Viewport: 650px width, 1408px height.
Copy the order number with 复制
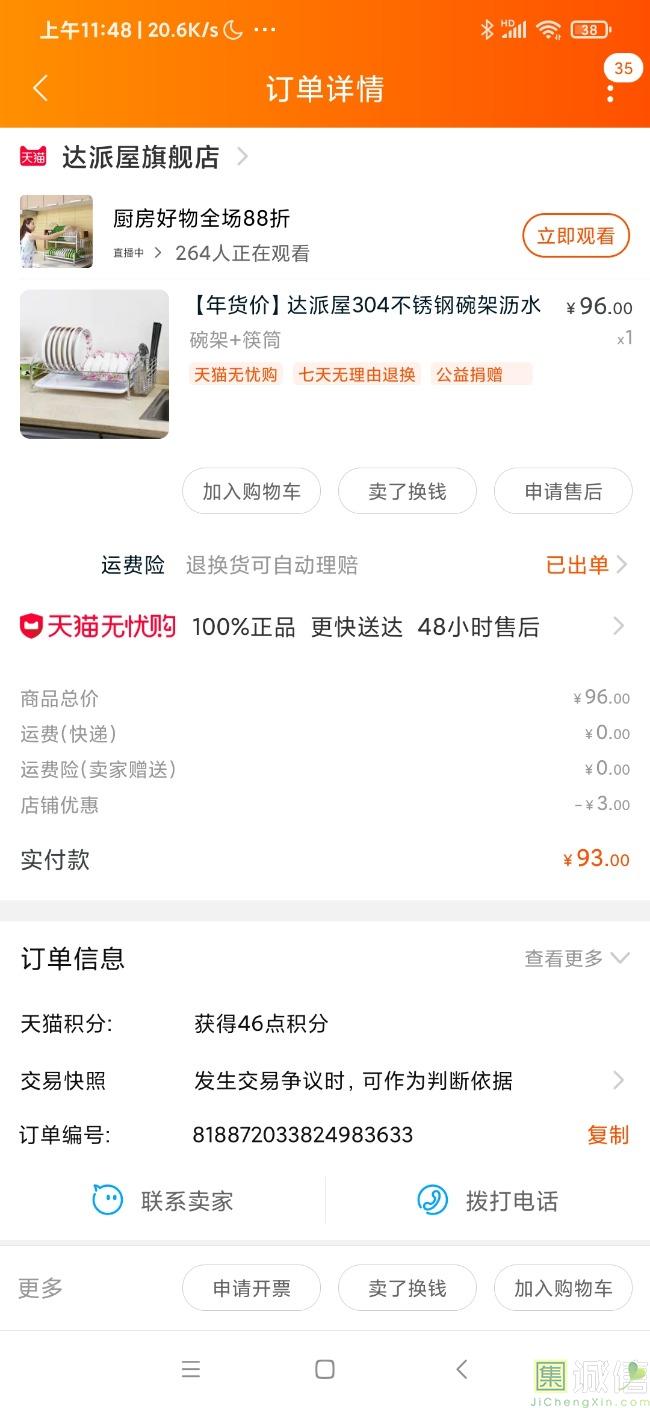pyautogui.click(x=607, y=1135)
